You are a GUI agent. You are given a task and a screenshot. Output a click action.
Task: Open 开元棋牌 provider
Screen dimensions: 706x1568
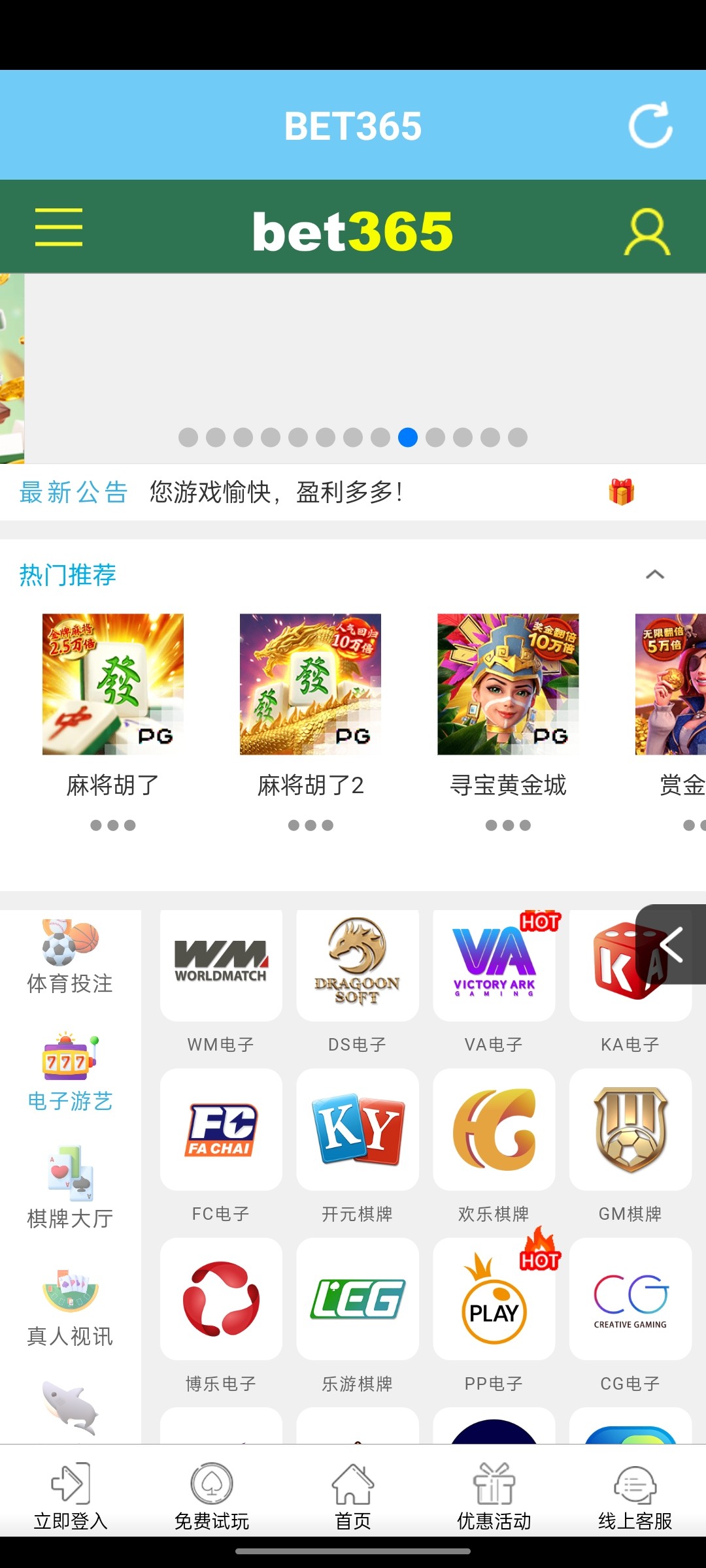coord(358,1130)
